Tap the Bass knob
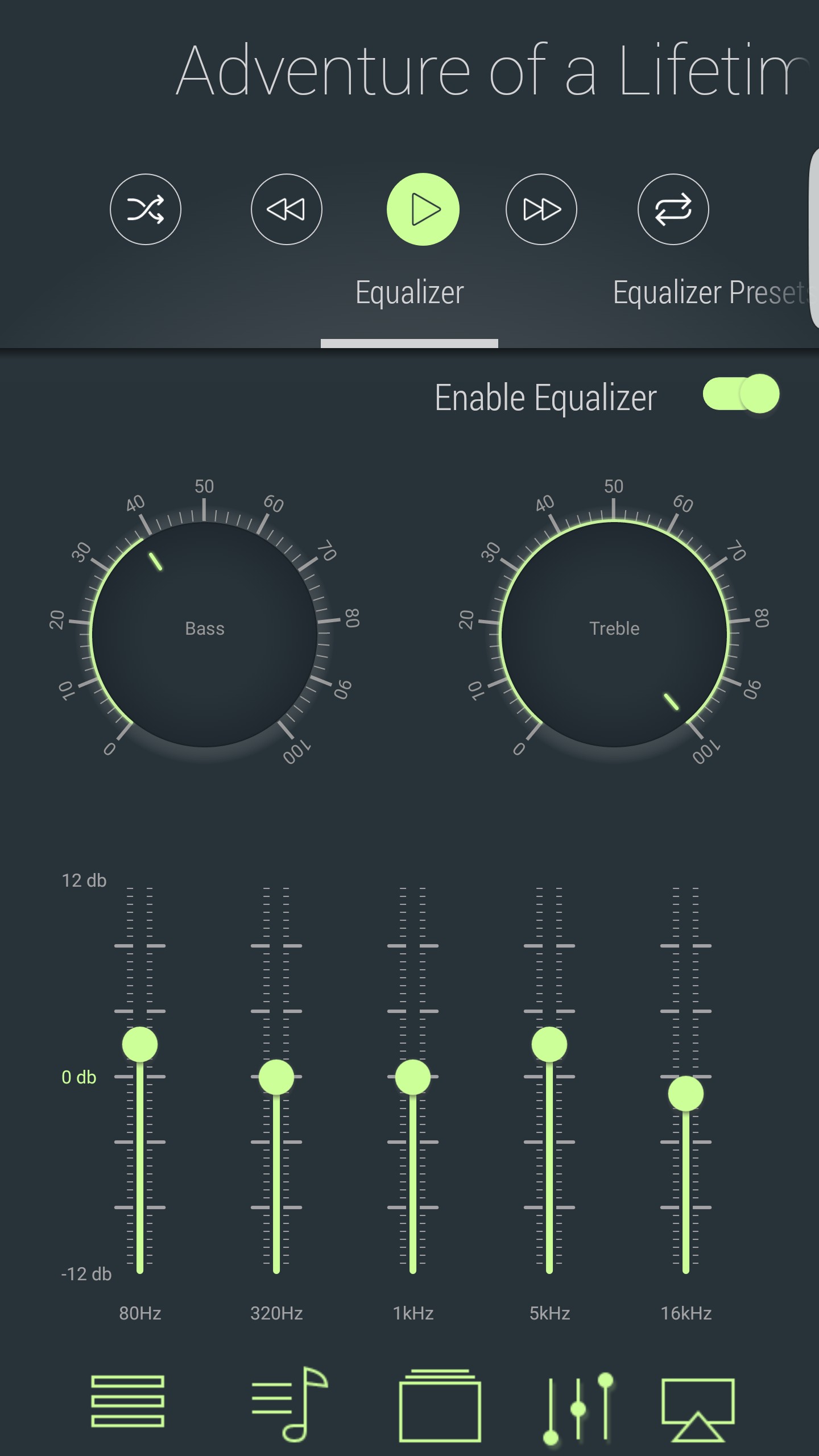The width and height of the screenshot is (819, 1456). (204, 634)
